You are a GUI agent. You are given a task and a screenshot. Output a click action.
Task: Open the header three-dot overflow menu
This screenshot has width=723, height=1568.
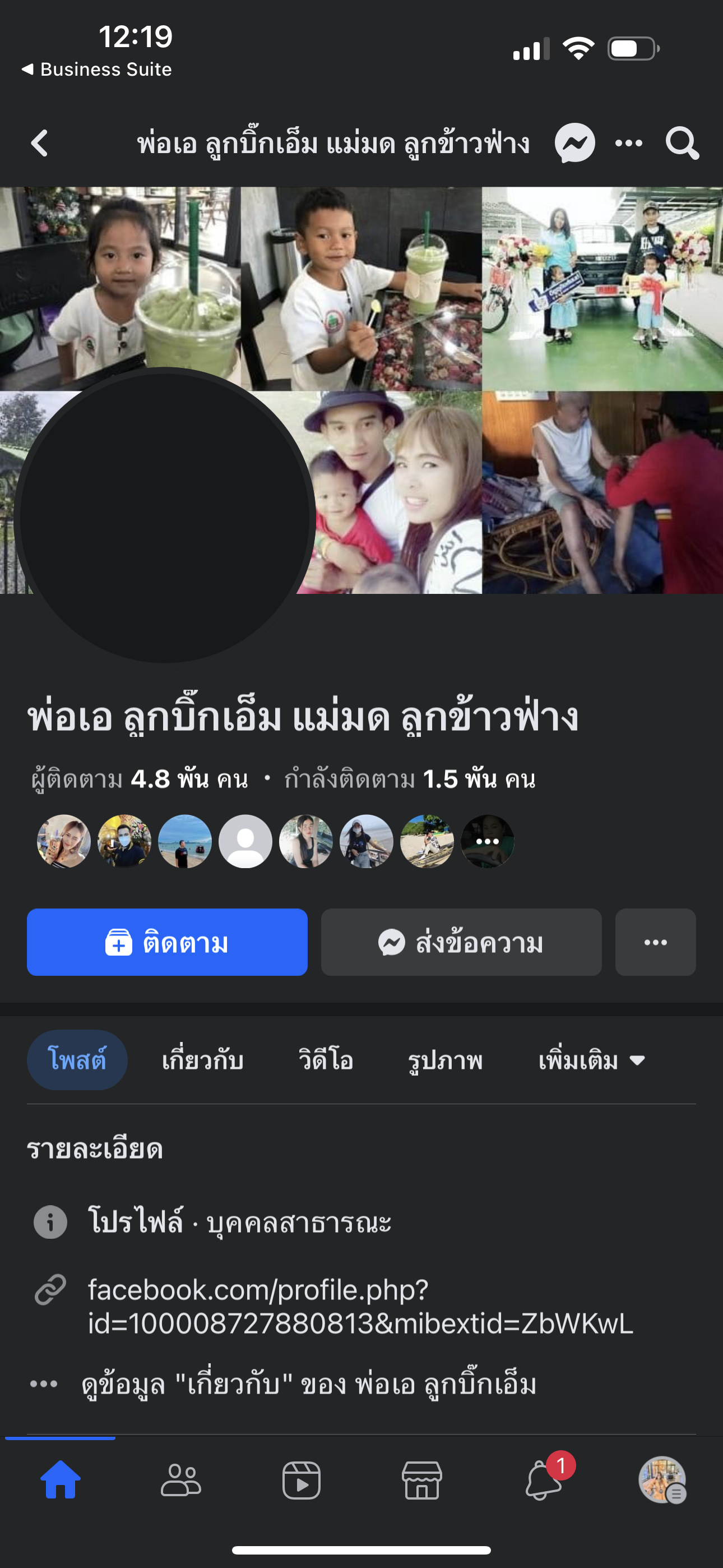(x=629, y=144)
